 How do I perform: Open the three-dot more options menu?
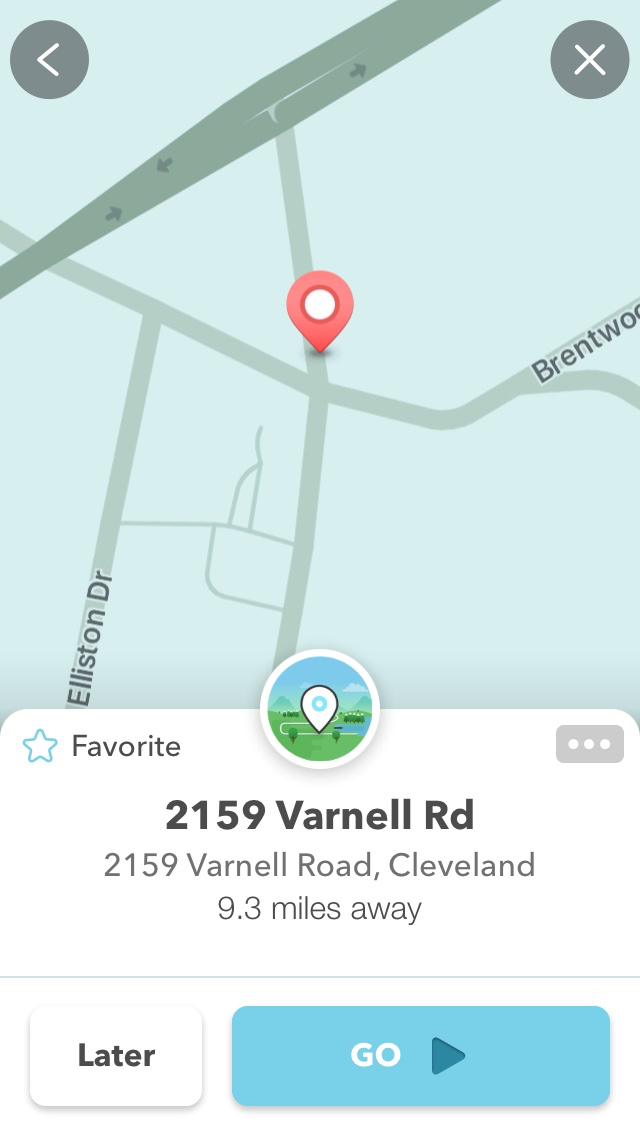click(589, 744)
